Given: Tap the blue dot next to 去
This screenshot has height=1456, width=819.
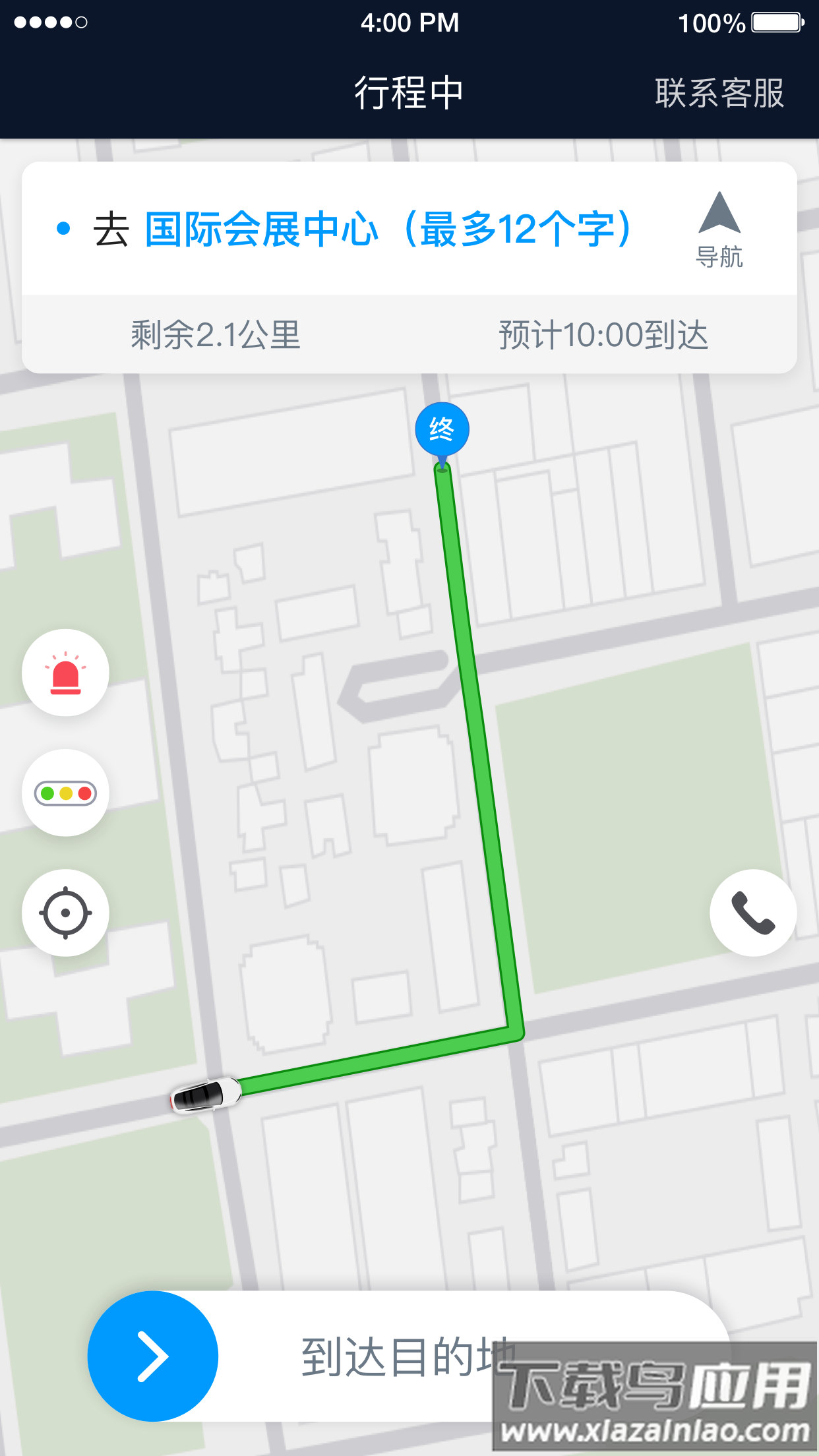Looking at the screenshot, I should [63, 228].
